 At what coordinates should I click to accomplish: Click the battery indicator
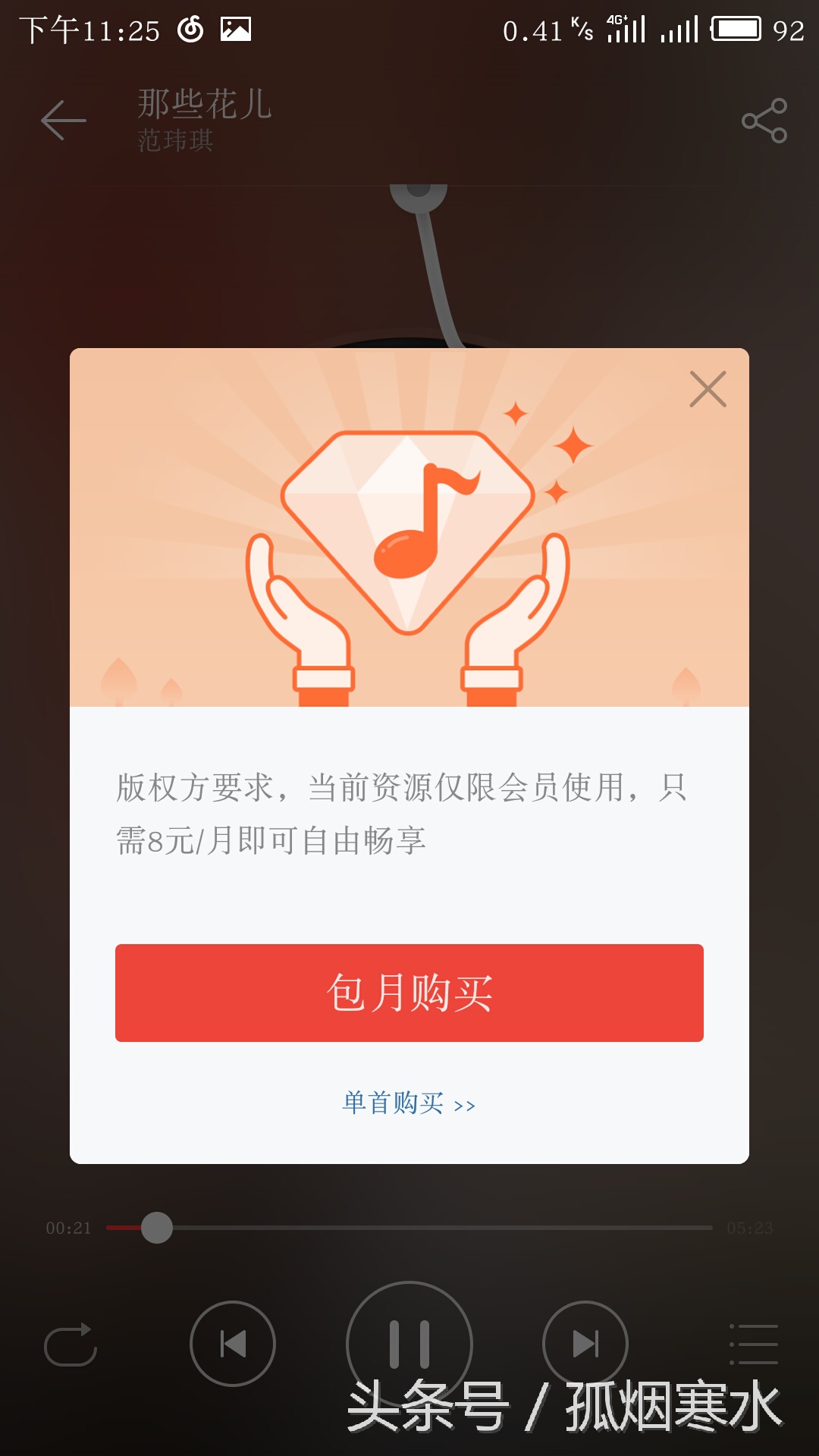pyautogui.click(x=736, y=29)
